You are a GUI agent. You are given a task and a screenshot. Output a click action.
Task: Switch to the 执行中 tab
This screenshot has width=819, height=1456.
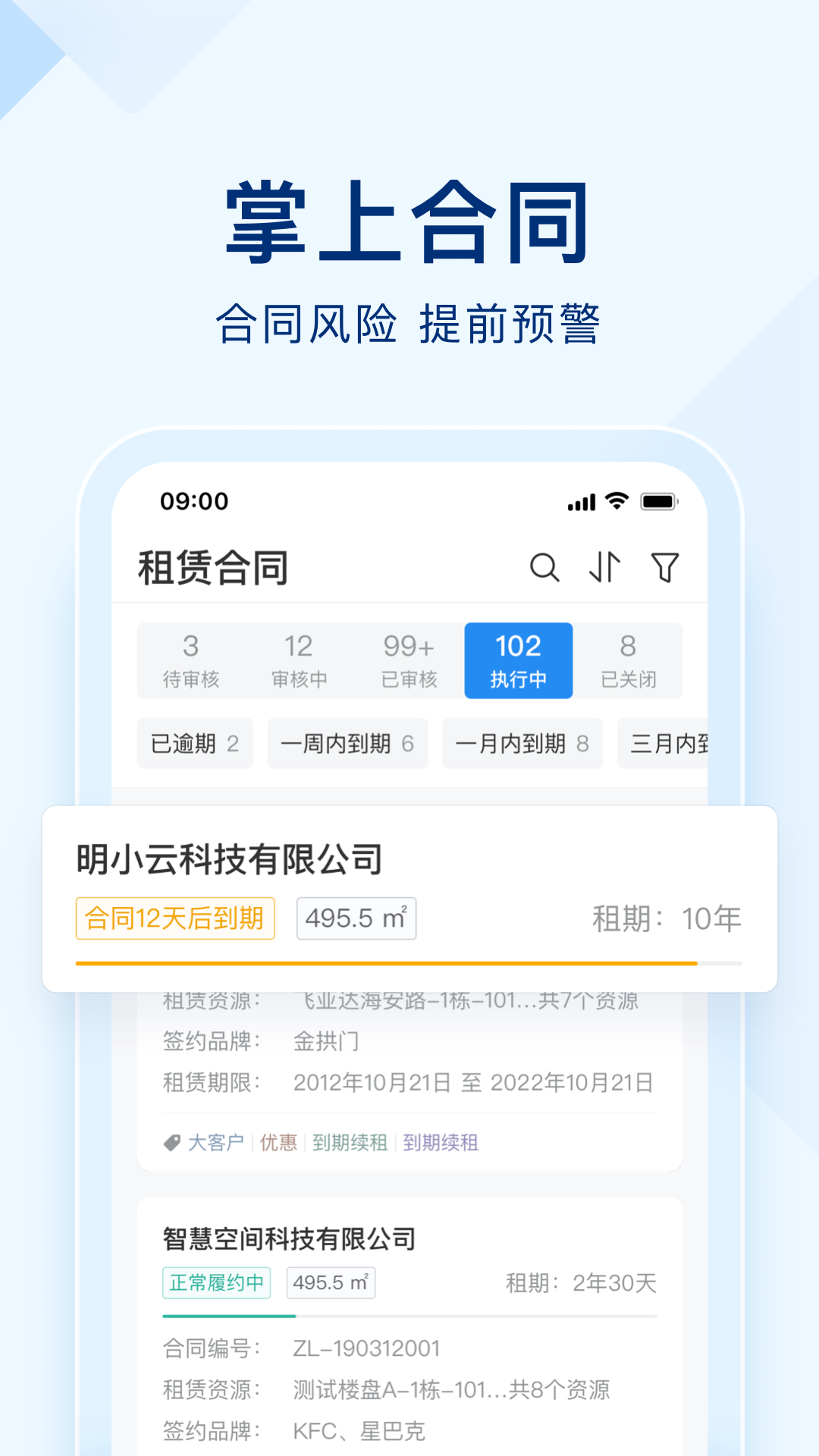518,660
